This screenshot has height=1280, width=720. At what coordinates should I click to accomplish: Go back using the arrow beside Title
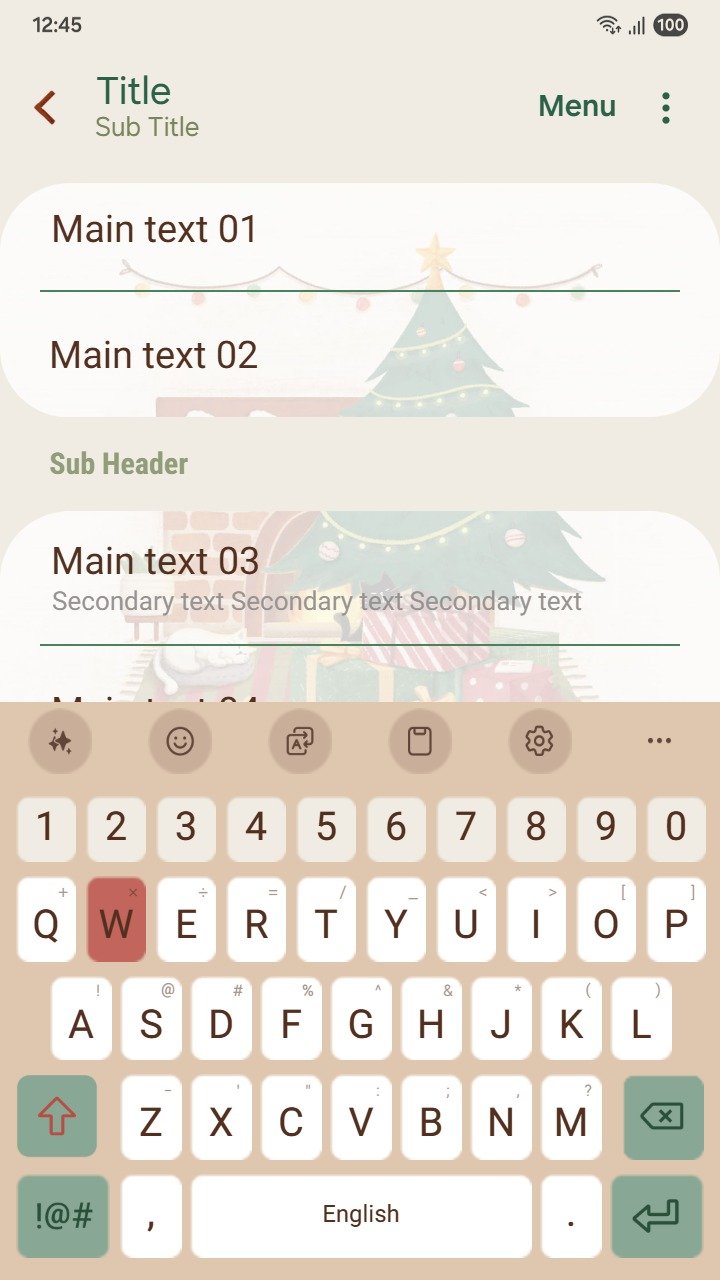click(x=45, y=107)
